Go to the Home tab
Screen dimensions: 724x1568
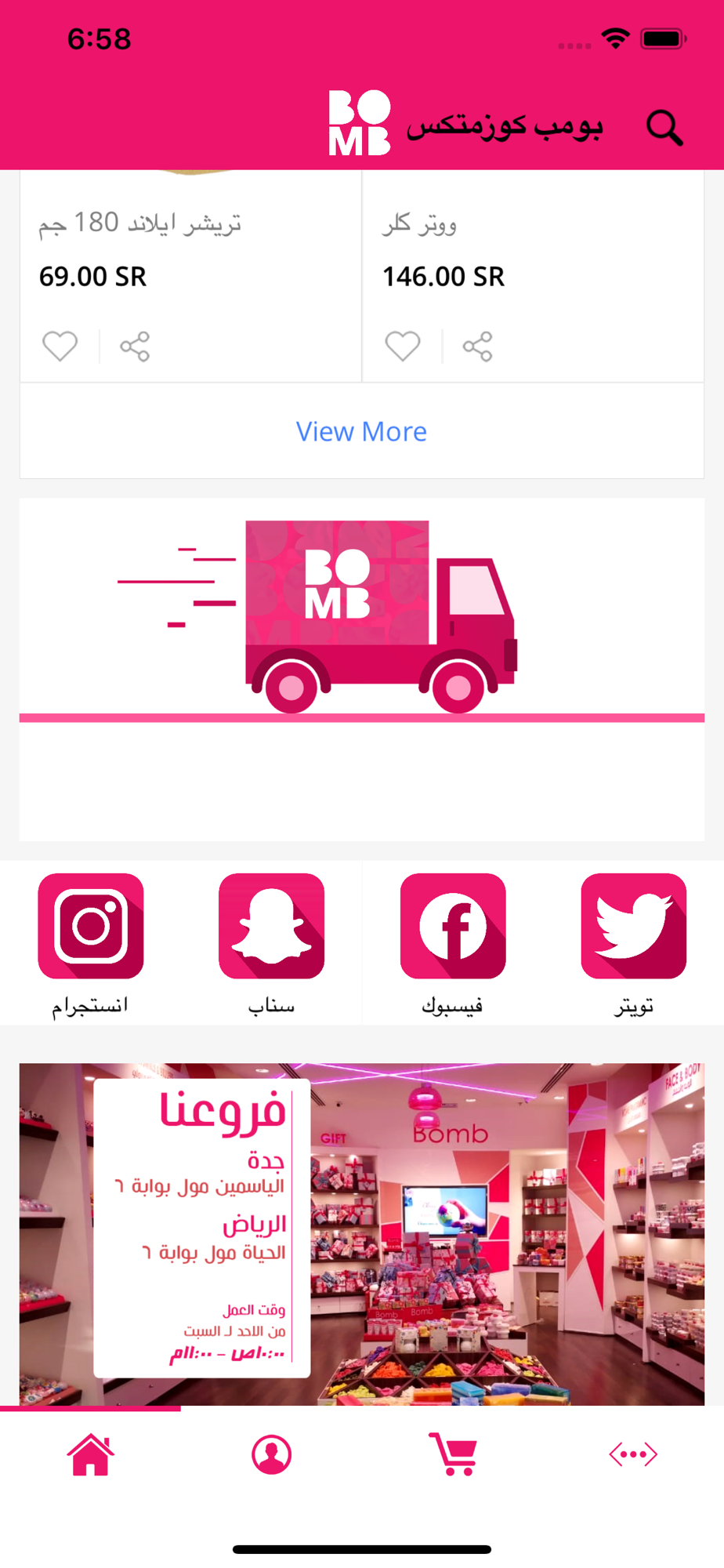(x=91, y=1454)
